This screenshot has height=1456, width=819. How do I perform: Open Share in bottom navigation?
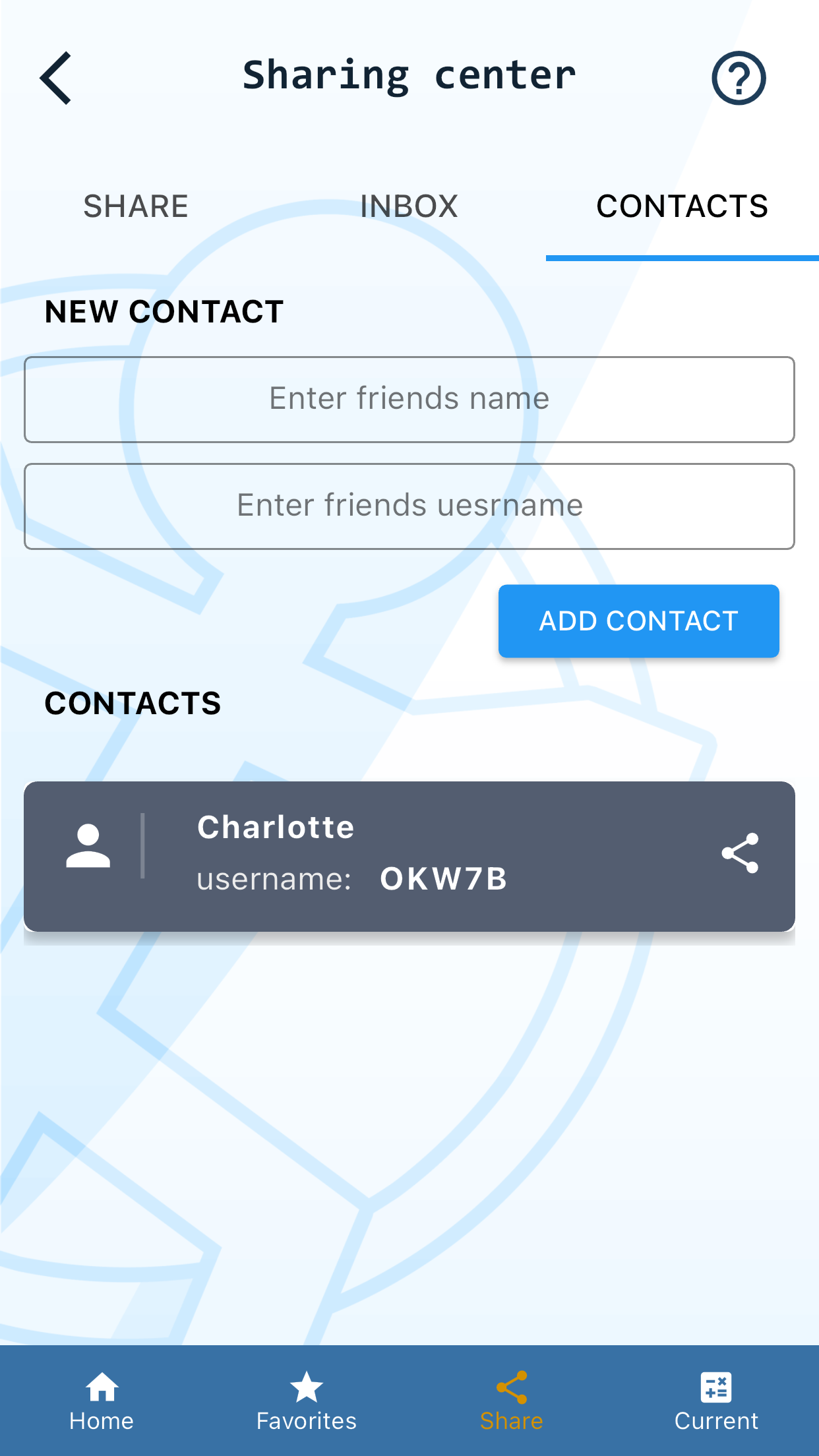(512, 1401)
